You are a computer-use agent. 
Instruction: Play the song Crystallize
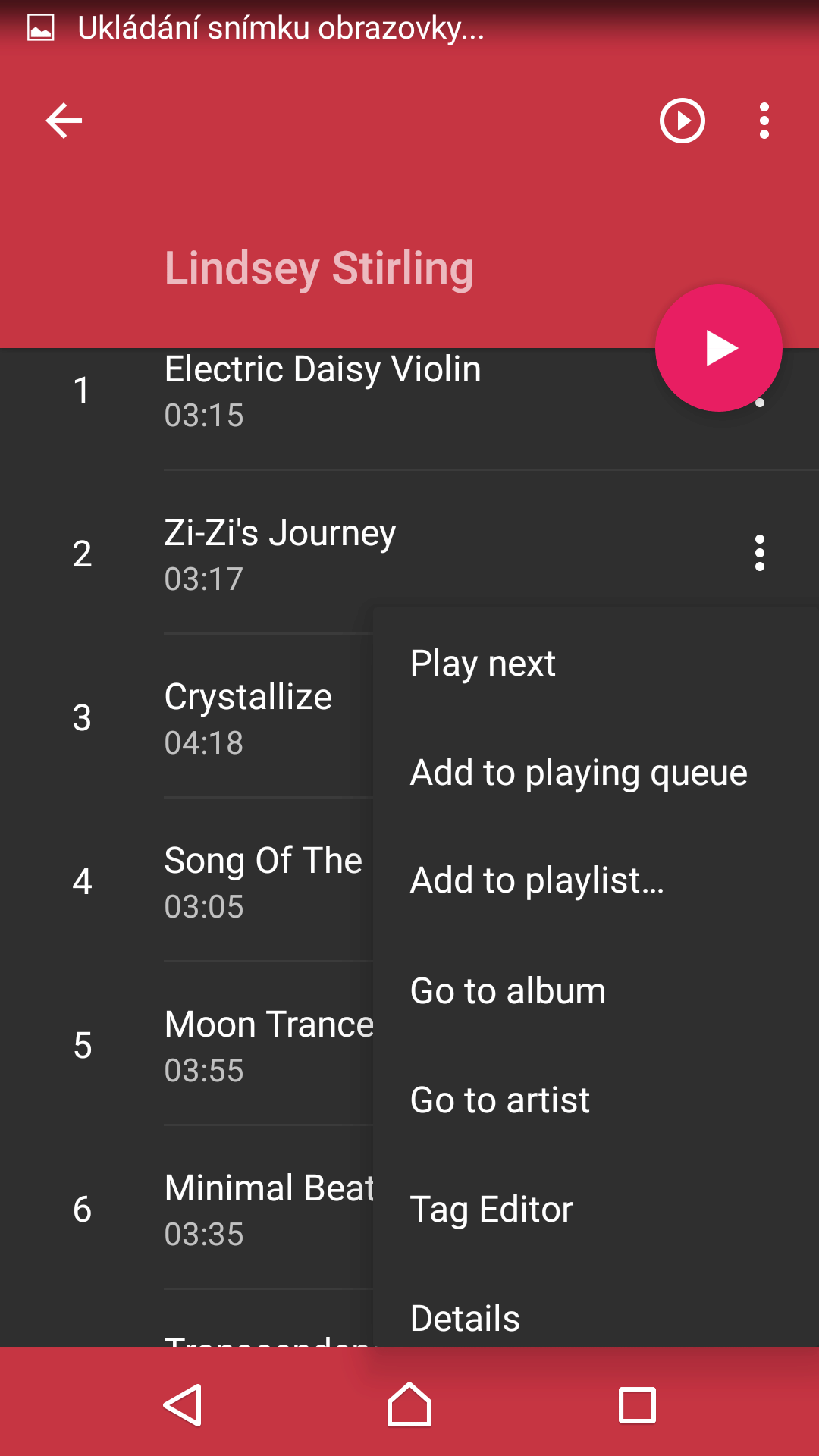point(187,717)
